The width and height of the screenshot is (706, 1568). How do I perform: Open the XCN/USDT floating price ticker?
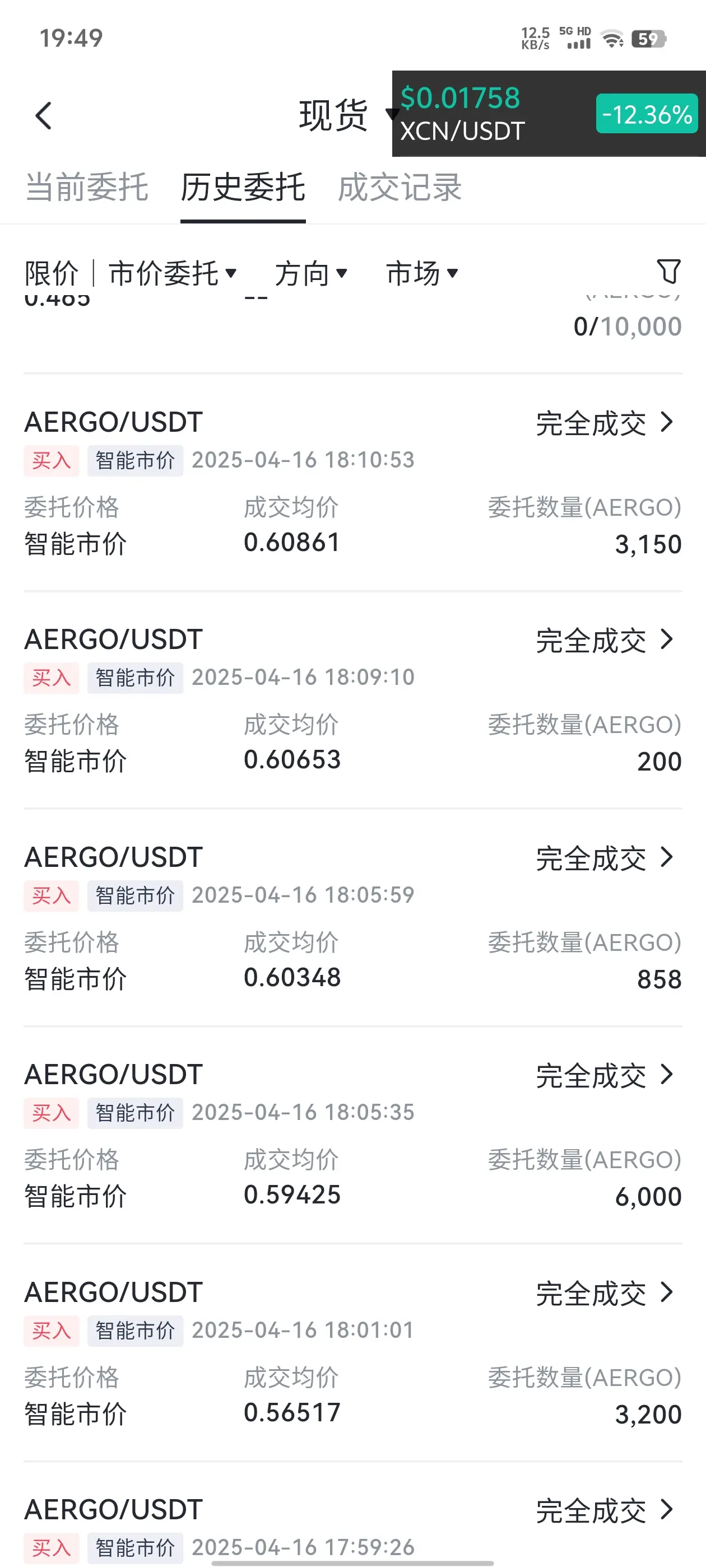pyautogui.click(x=548, y=114)
